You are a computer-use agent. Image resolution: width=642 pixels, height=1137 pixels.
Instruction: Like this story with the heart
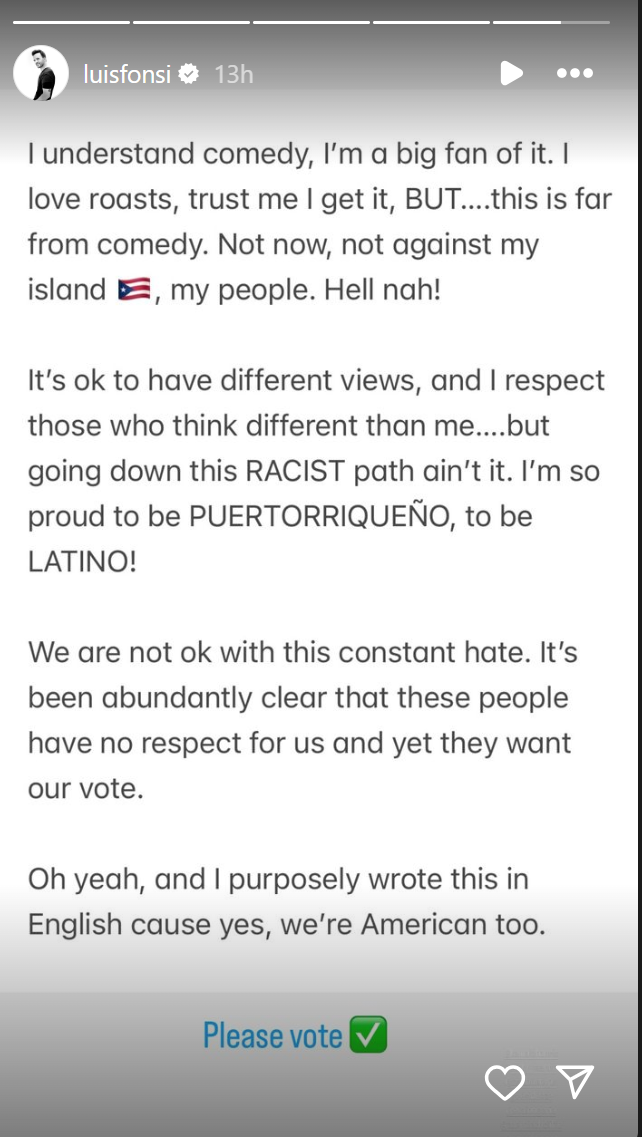[x=505, y=1082]
